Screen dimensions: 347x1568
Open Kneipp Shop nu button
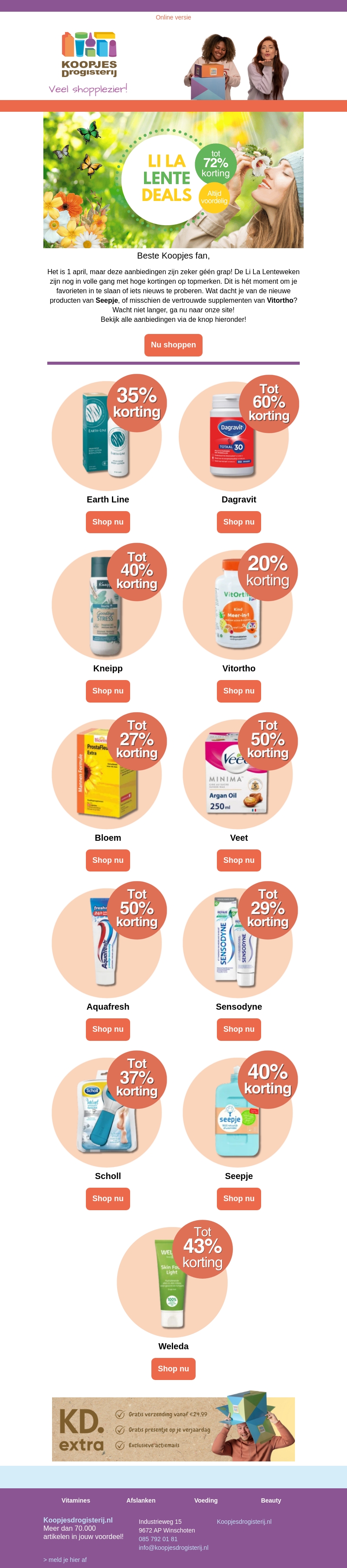coord(108,691)
